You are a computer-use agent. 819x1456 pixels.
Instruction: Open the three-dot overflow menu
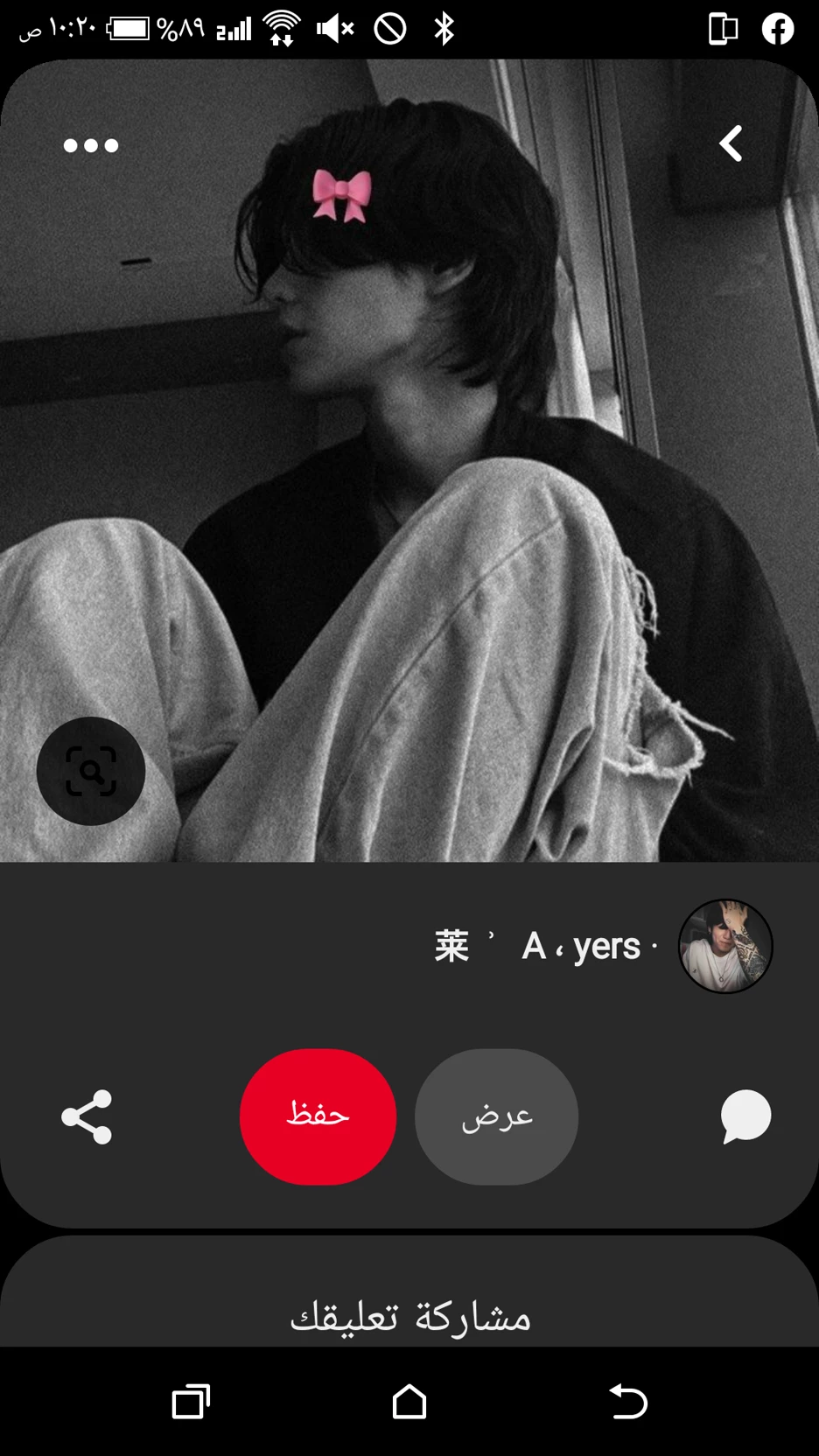tap(91, 145)
